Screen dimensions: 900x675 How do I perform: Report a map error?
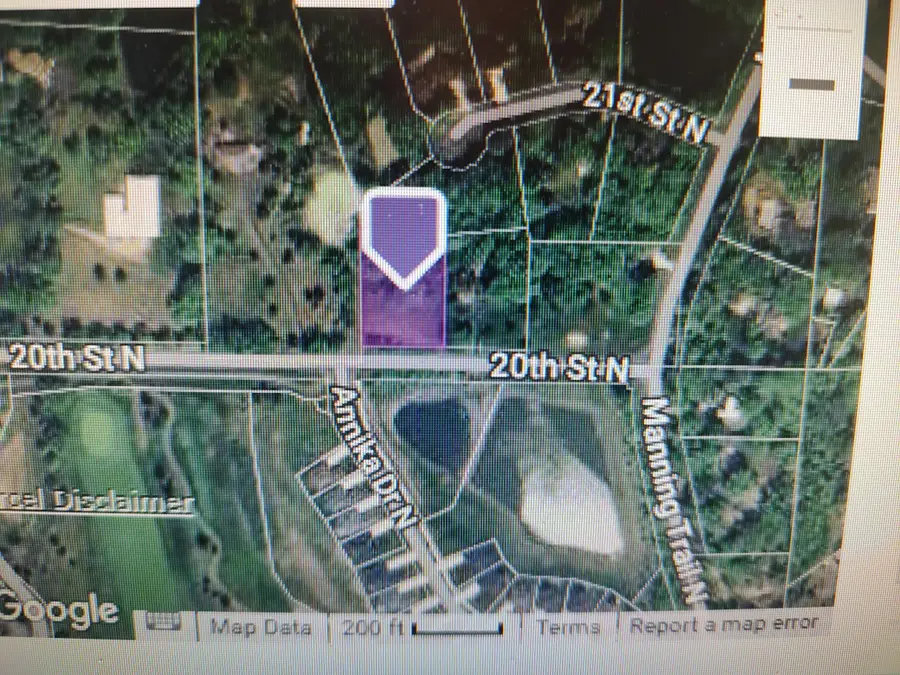(x=723, y=625)
